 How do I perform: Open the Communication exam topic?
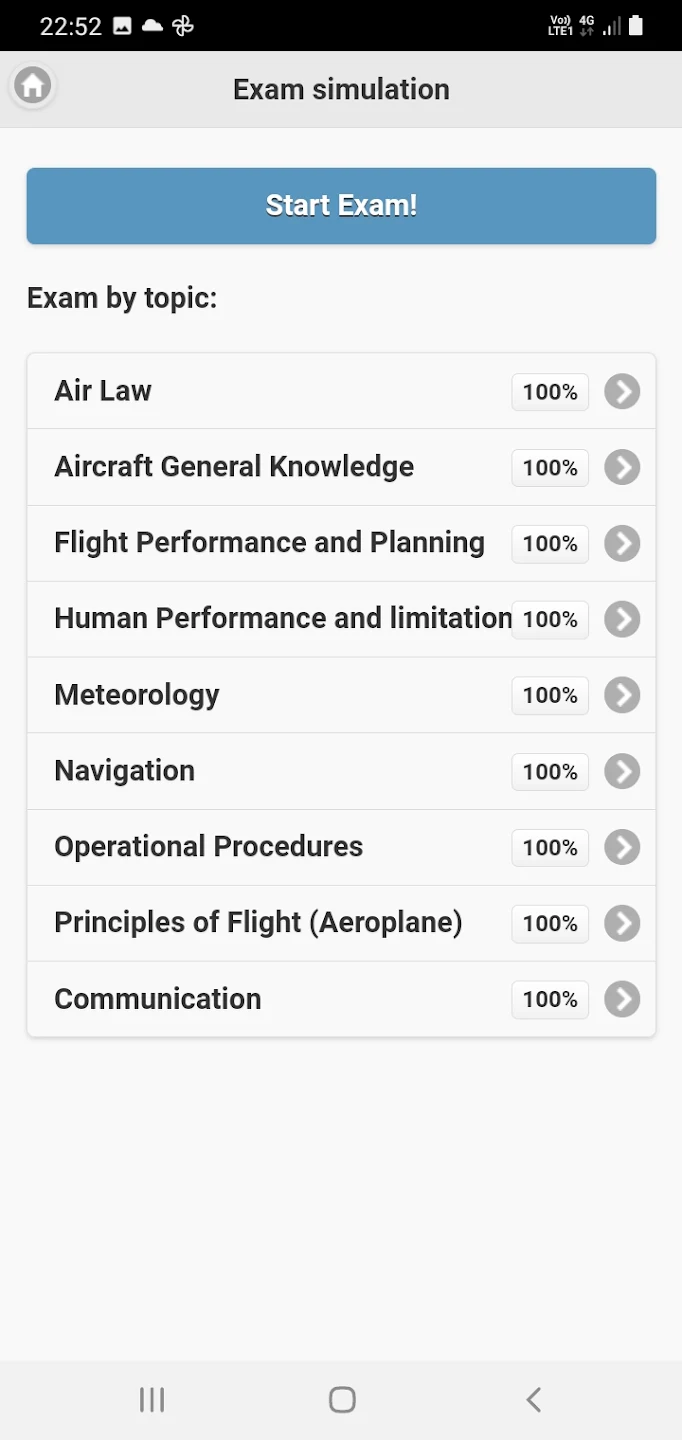341,999
